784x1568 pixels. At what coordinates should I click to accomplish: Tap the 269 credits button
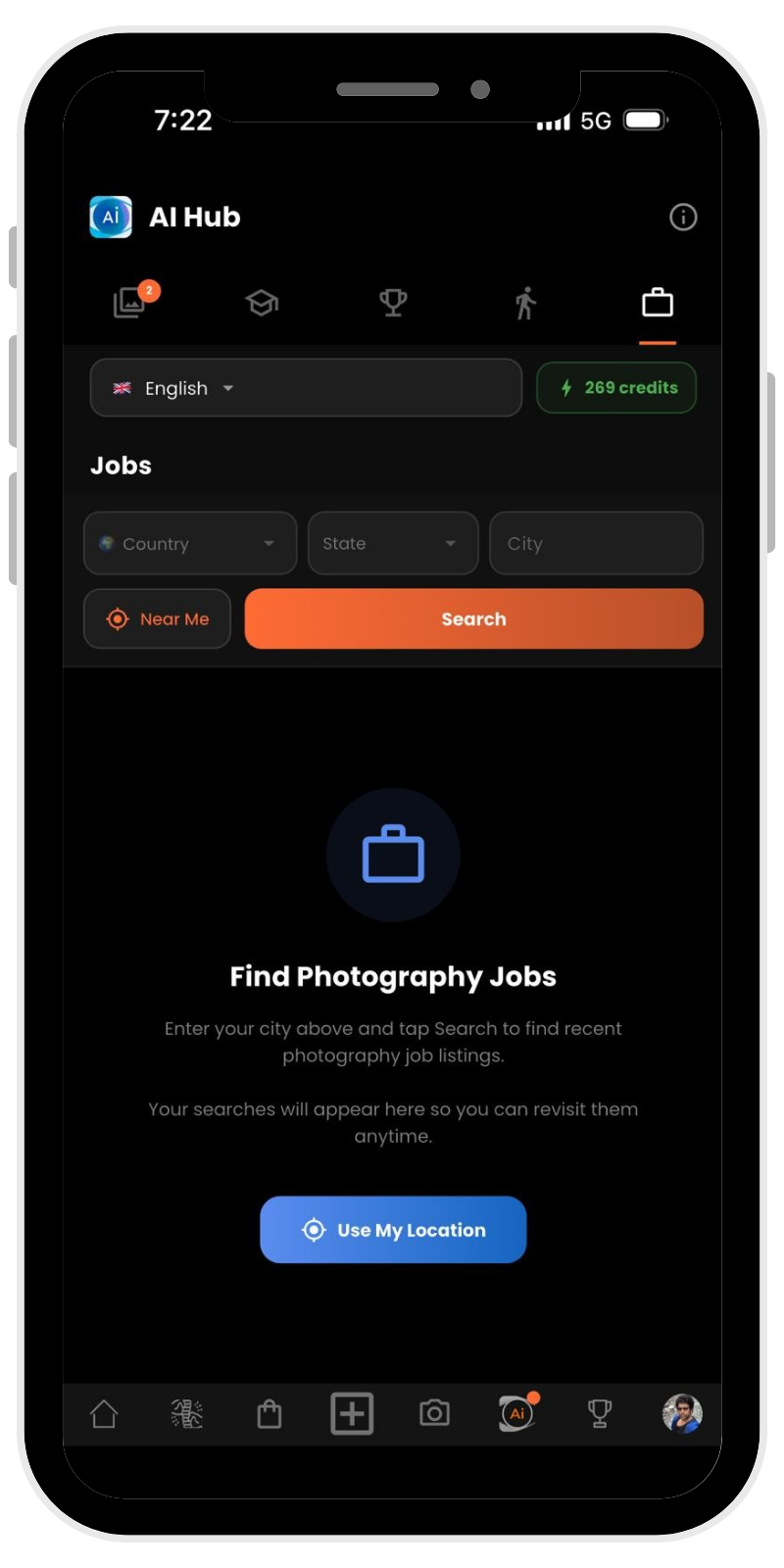pos(616,388)
